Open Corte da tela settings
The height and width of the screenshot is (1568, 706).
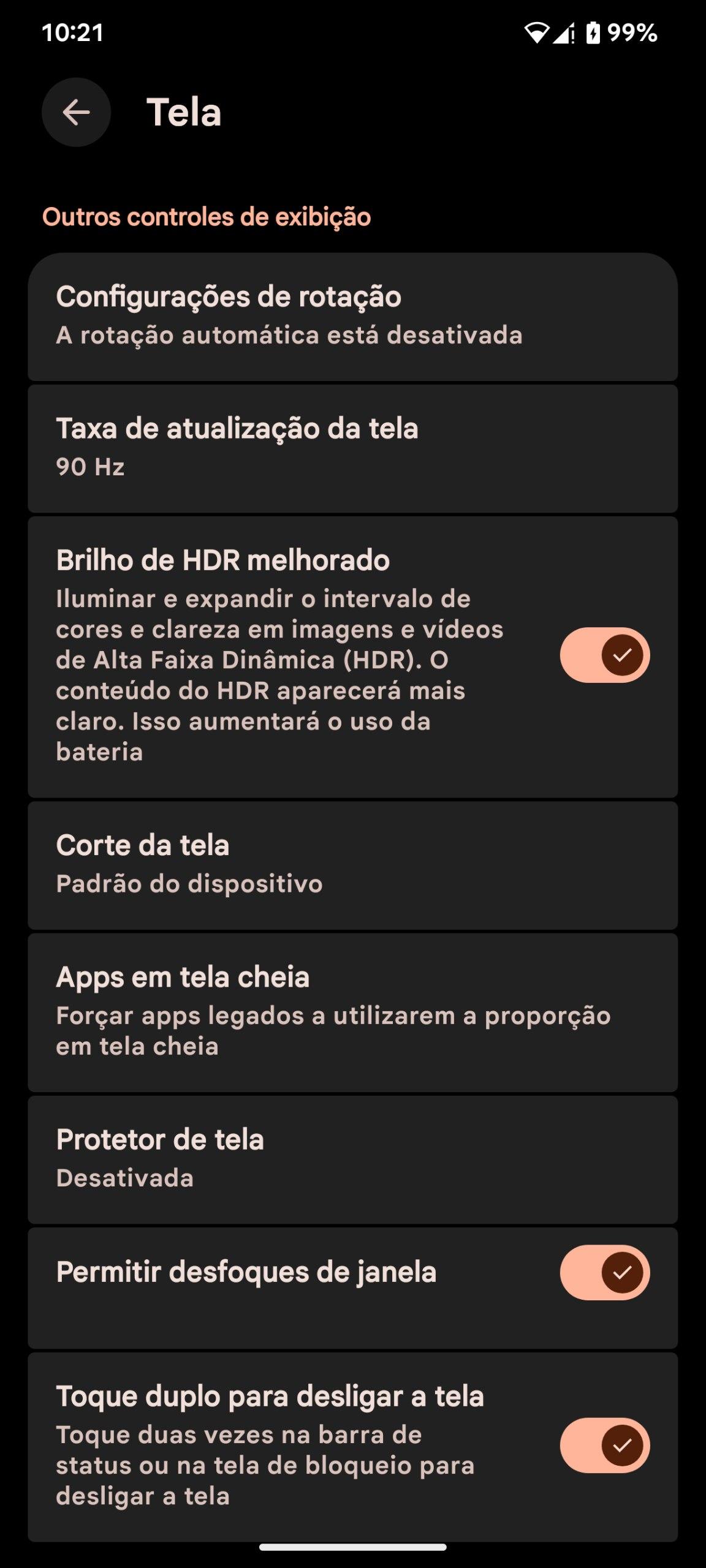[x=352, y=864]
